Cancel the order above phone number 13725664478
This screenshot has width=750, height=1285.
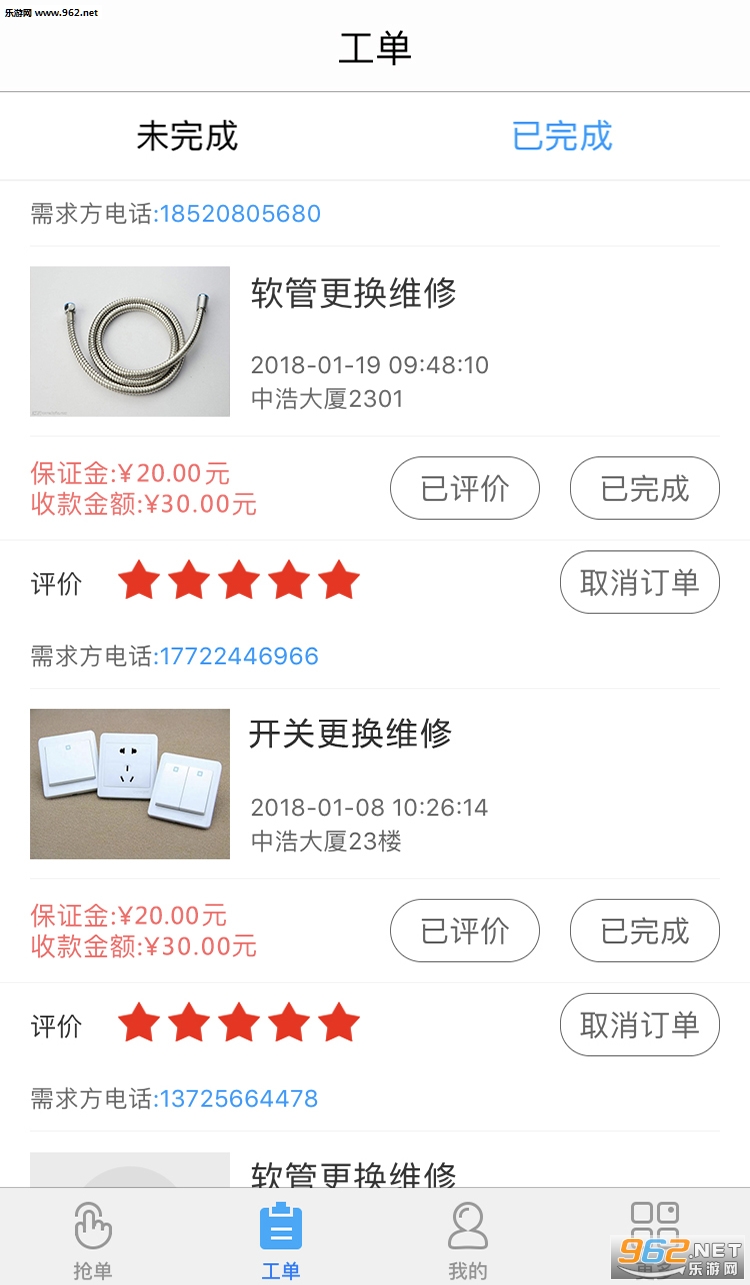pos(639,1025)
